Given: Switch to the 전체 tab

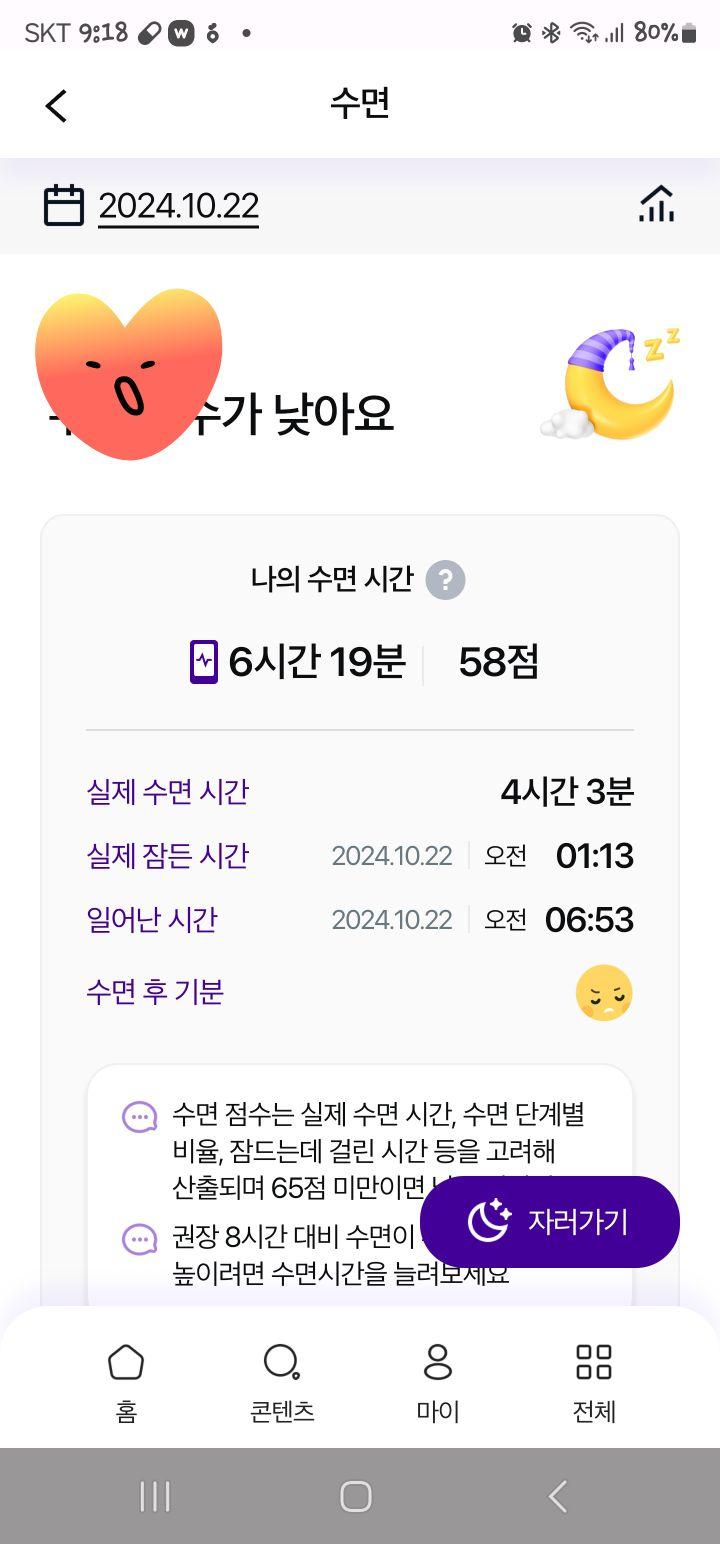Looking at the screenshot, I should point(594,1381).
